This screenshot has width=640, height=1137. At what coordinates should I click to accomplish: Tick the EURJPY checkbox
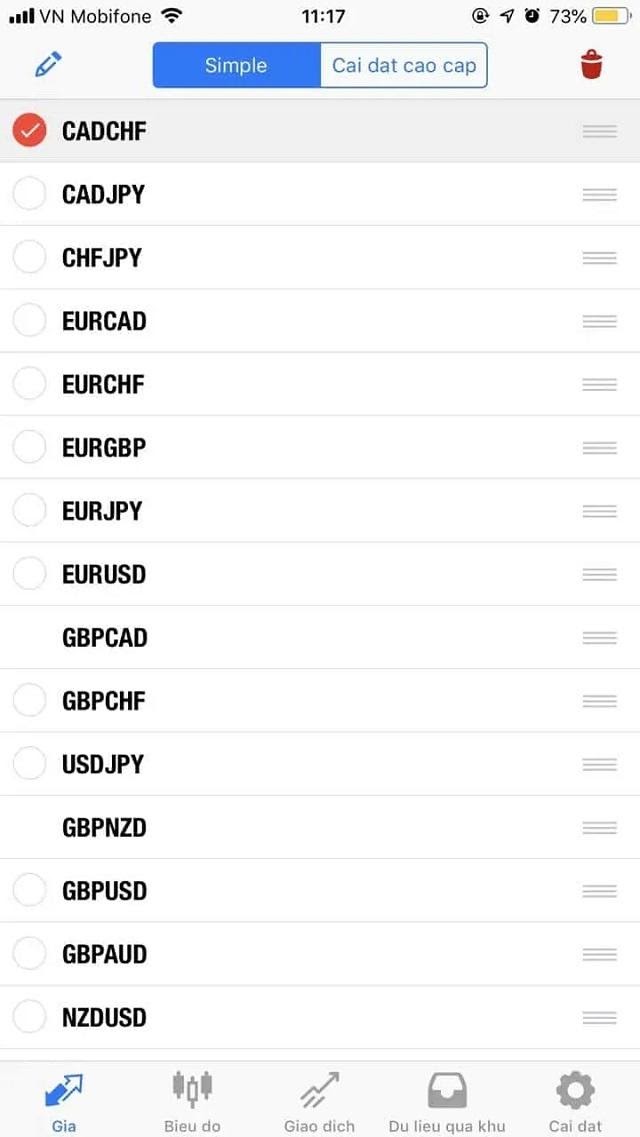29,511
